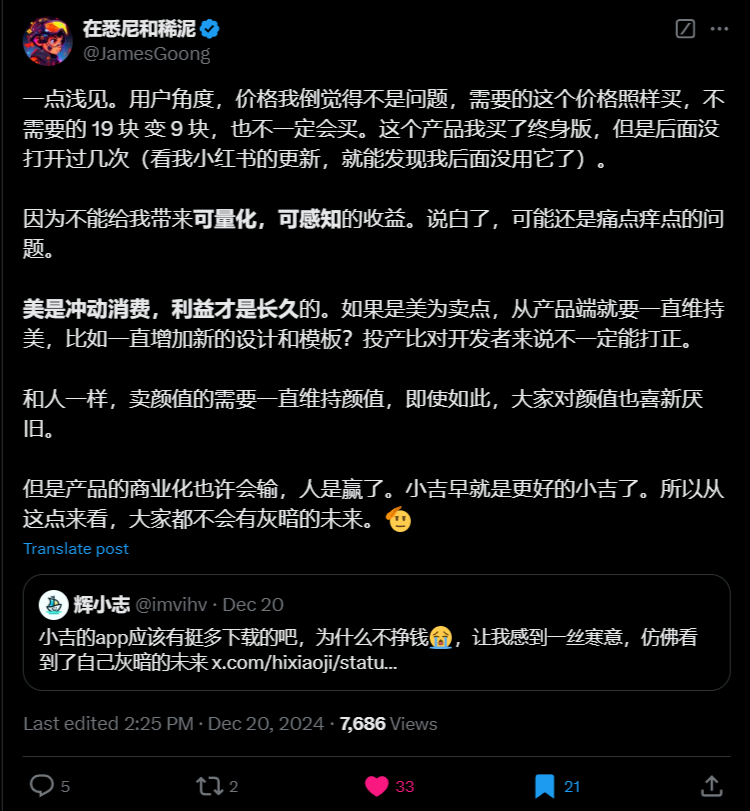Reply to the post via comment icon

point(41,786)
